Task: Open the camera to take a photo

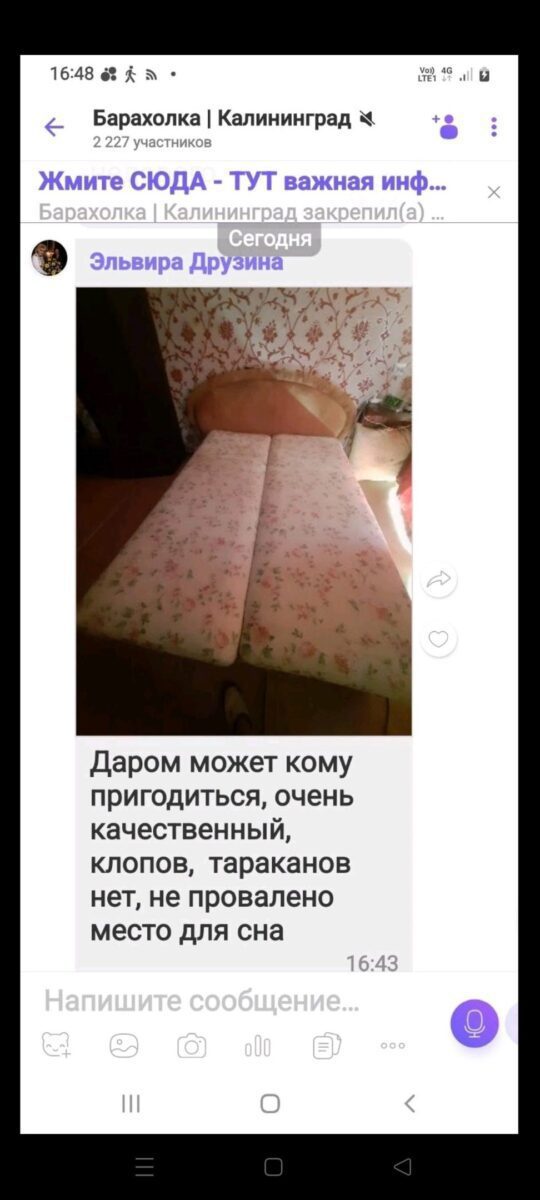Action: pyautogui.click(x=191, y=1046)
